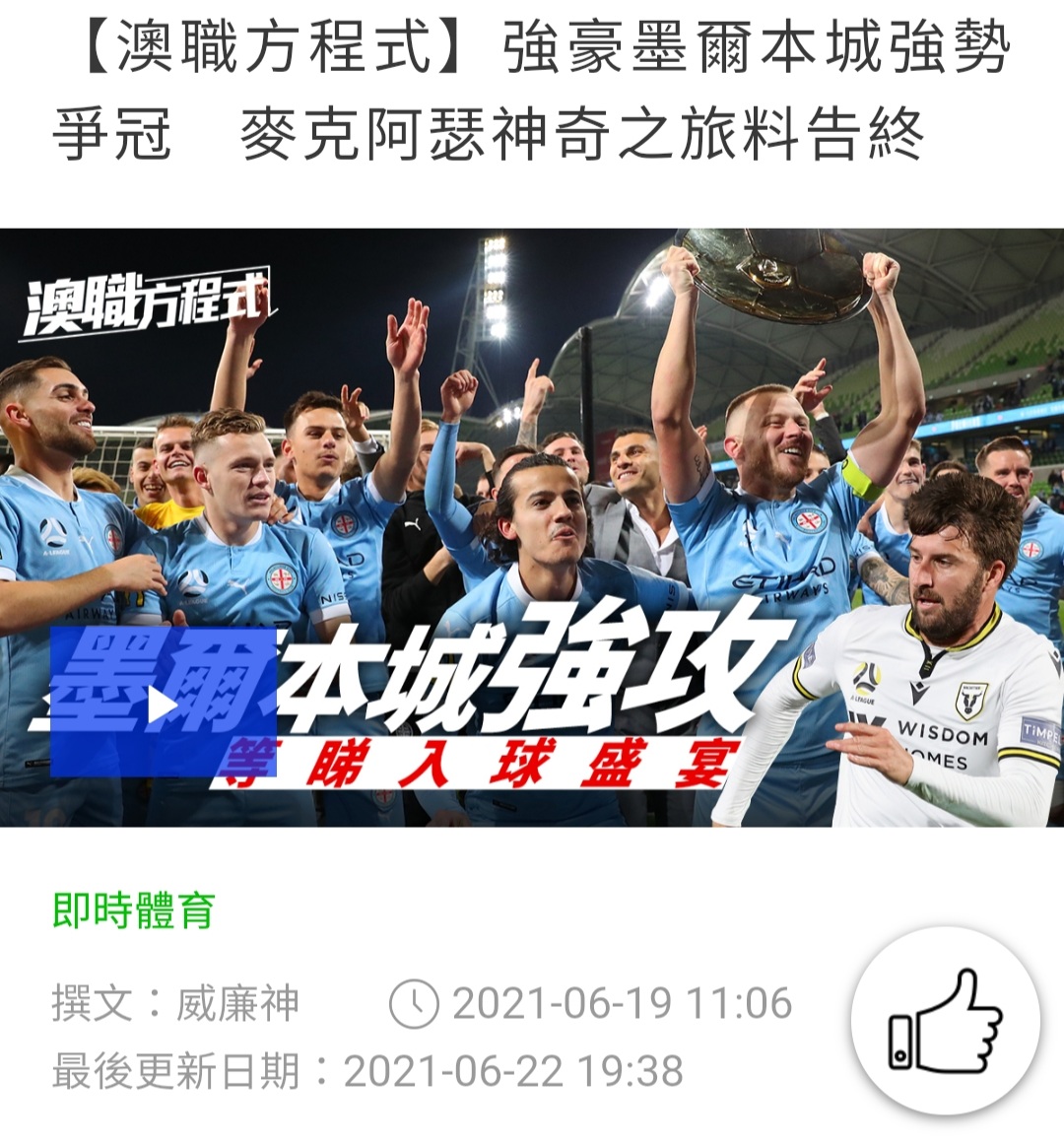Open the 即時體育 category
The image size is (1064, 1143).
pos(134,910)
